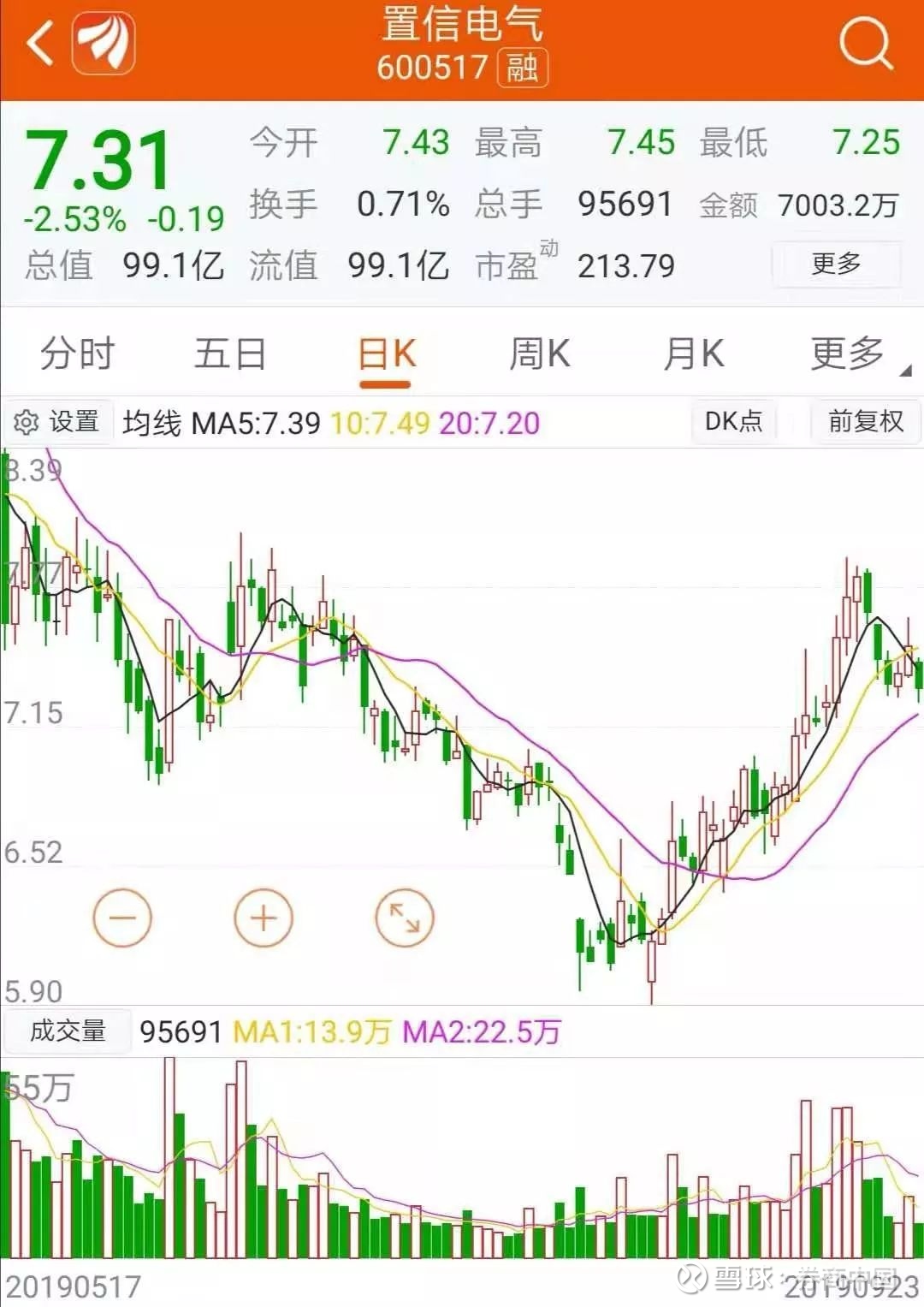924x1307 pixels.
Task: Open the search magnifier icon
Action: (x=867, y=45)
